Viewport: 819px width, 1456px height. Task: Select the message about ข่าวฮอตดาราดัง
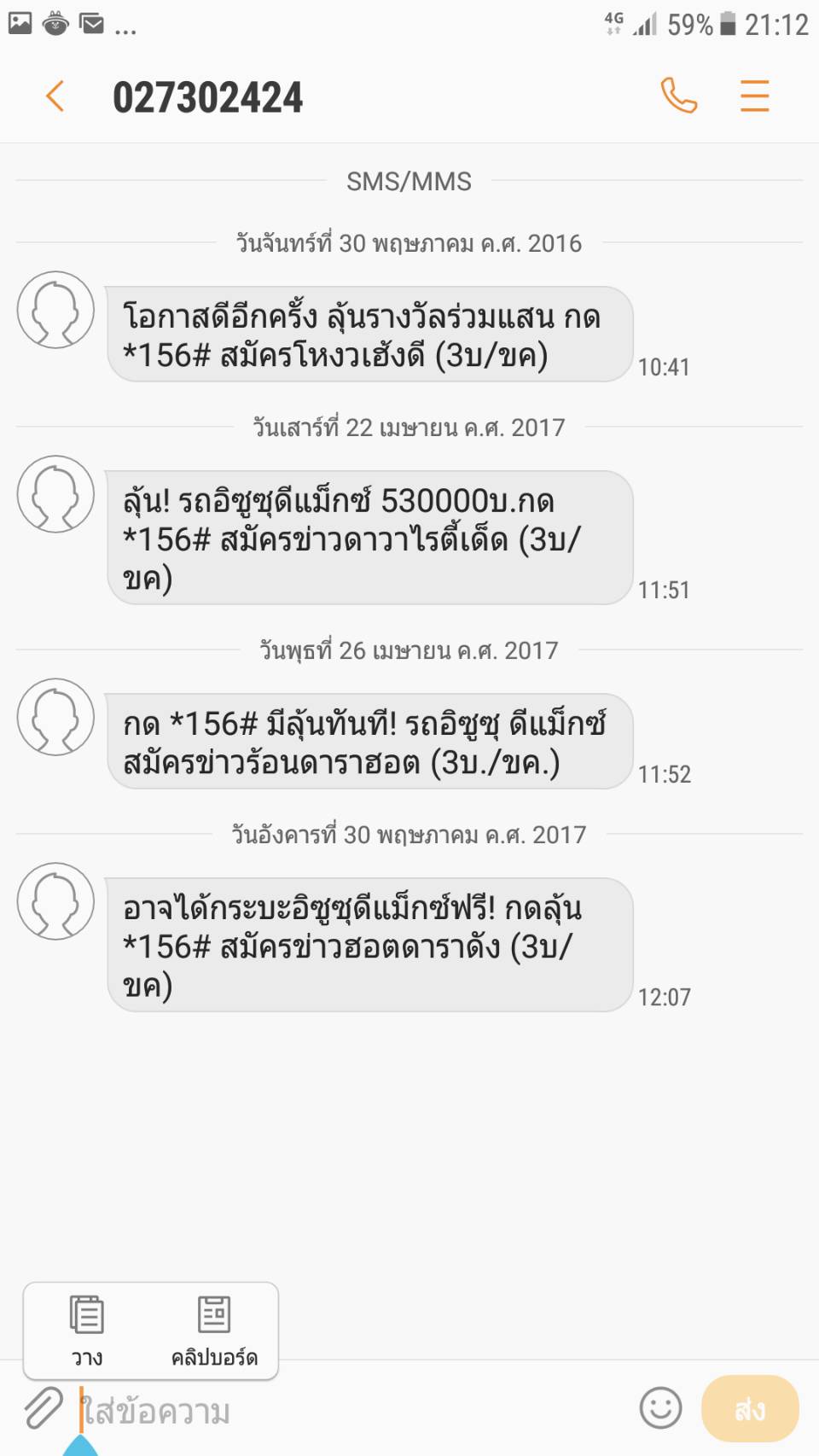(x=369, y=945)
